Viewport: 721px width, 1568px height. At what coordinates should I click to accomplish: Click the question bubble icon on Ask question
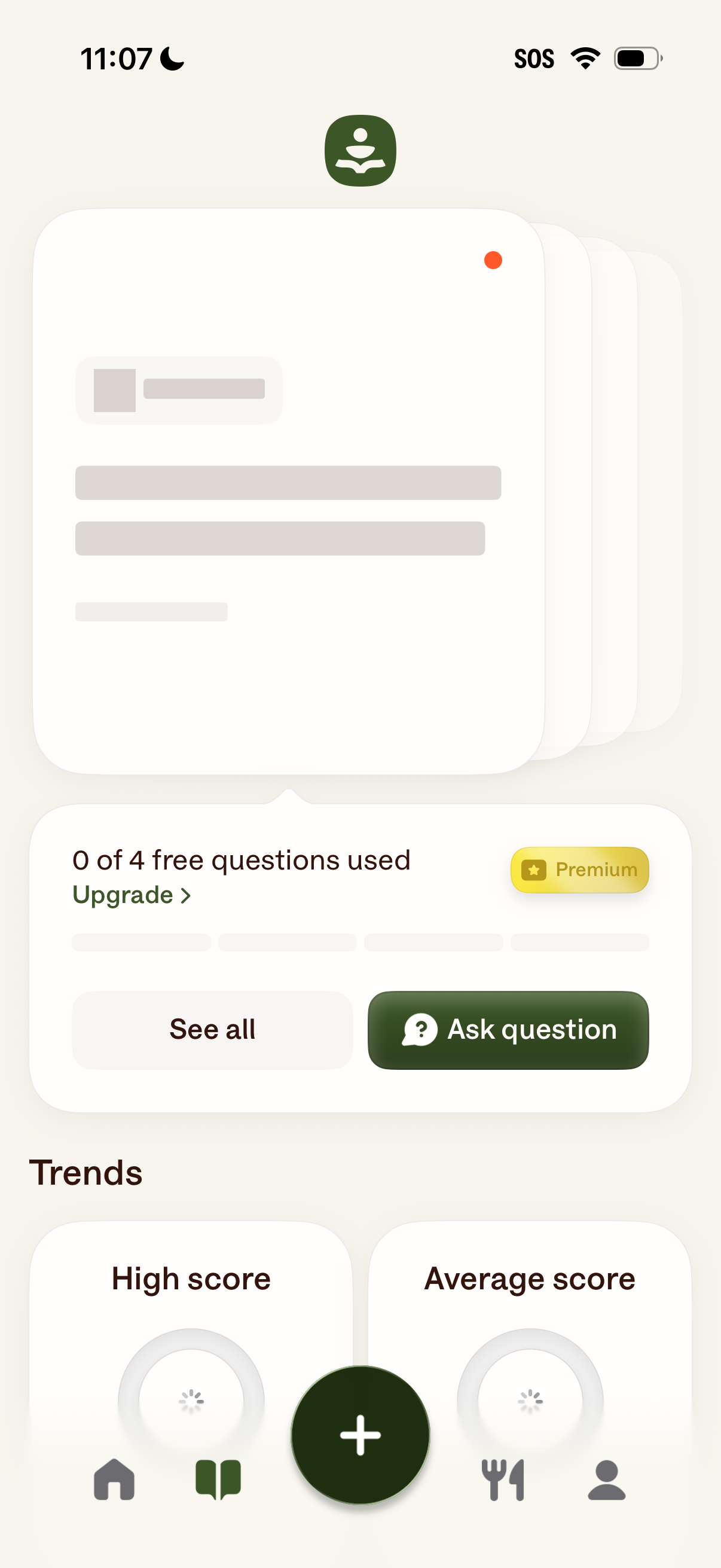[421, 1029]
